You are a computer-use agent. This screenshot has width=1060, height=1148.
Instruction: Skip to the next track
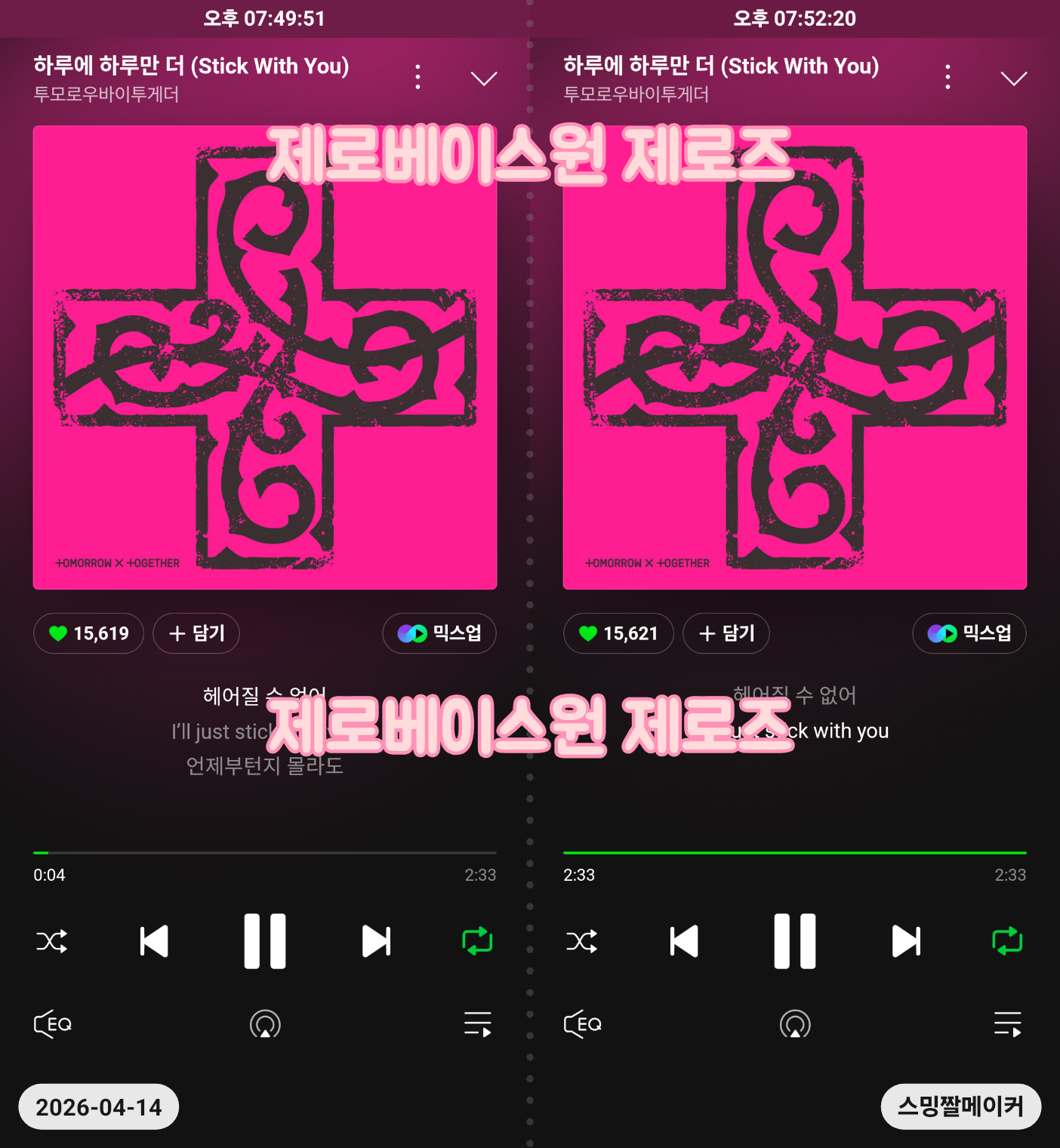(376, 940)
